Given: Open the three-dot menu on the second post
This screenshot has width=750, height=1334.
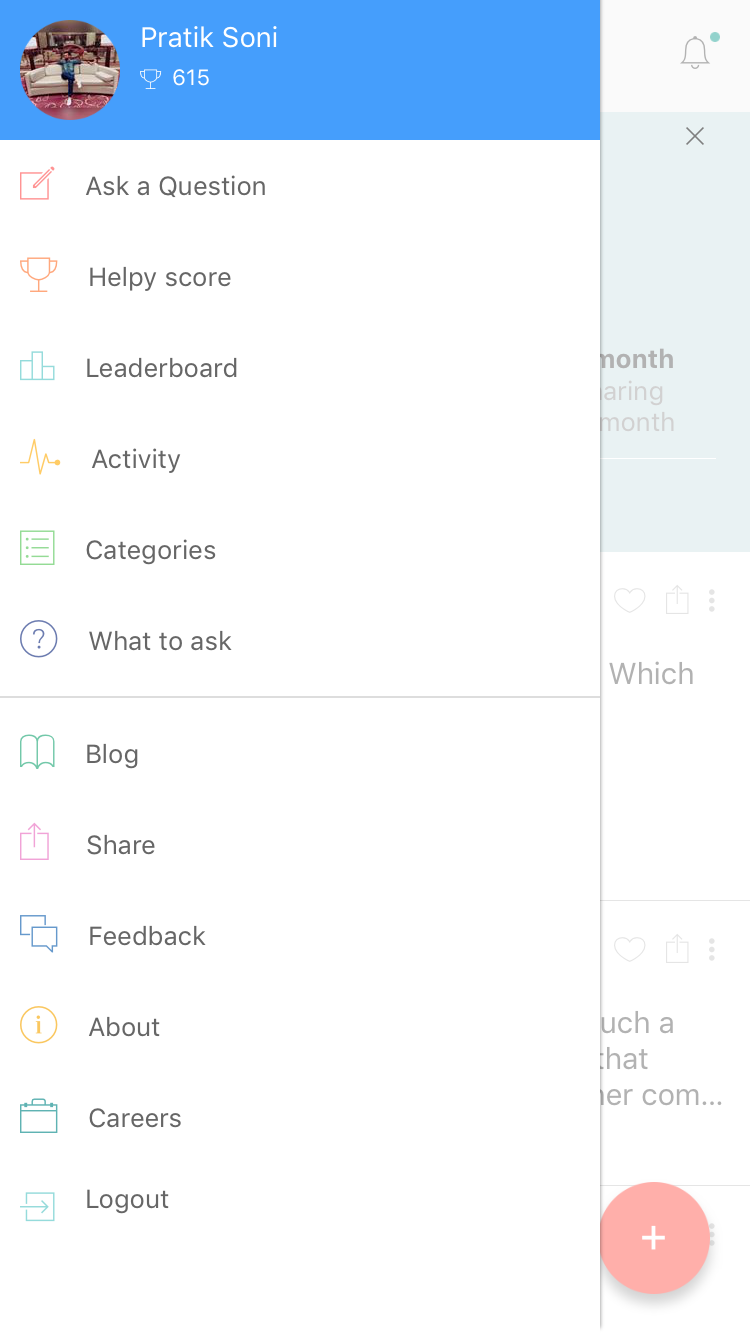Looking at the screenshot, I should (712, 949).
